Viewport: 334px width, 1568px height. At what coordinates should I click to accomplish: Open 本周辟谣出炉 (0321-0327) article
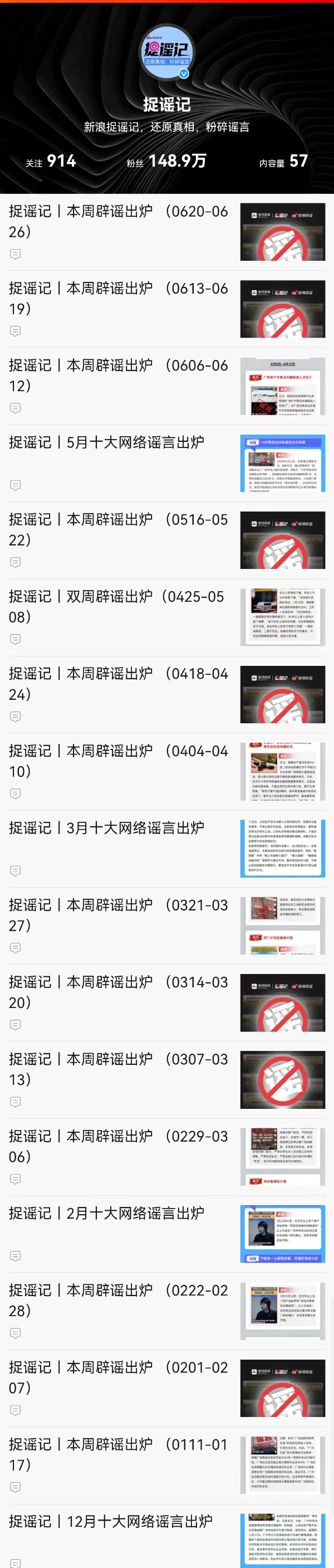[x=119, y=914]
